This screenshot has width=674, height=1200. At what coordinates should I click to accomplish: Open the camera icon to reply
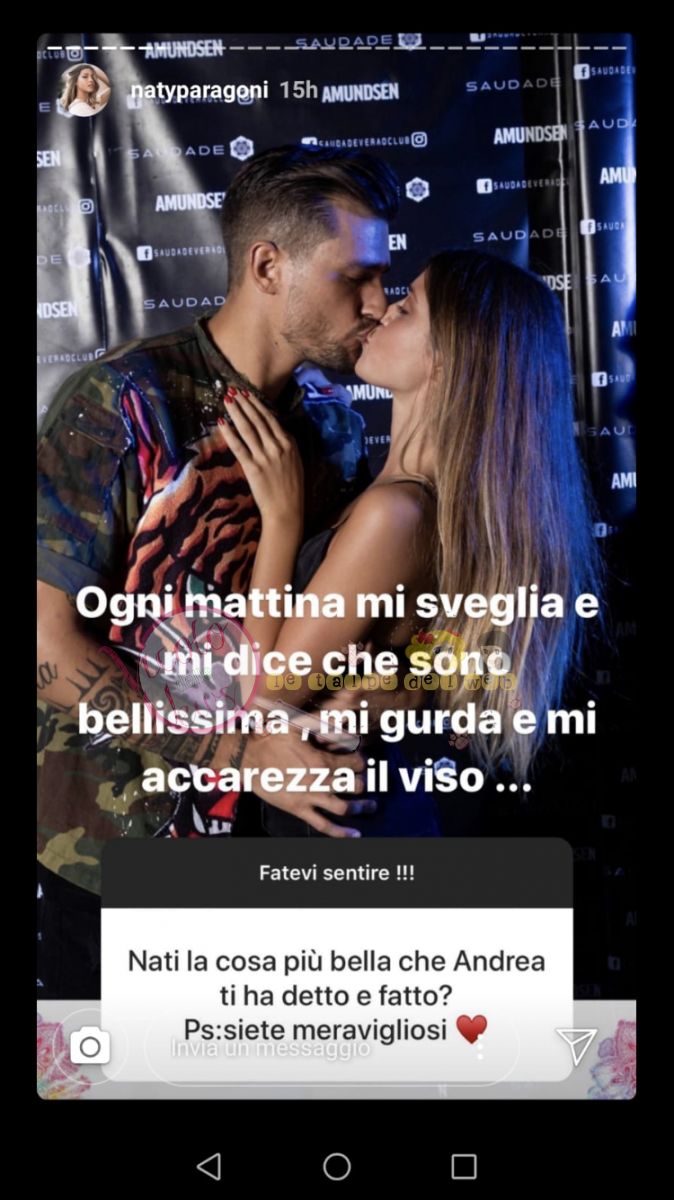click(x=90, y=1047)
